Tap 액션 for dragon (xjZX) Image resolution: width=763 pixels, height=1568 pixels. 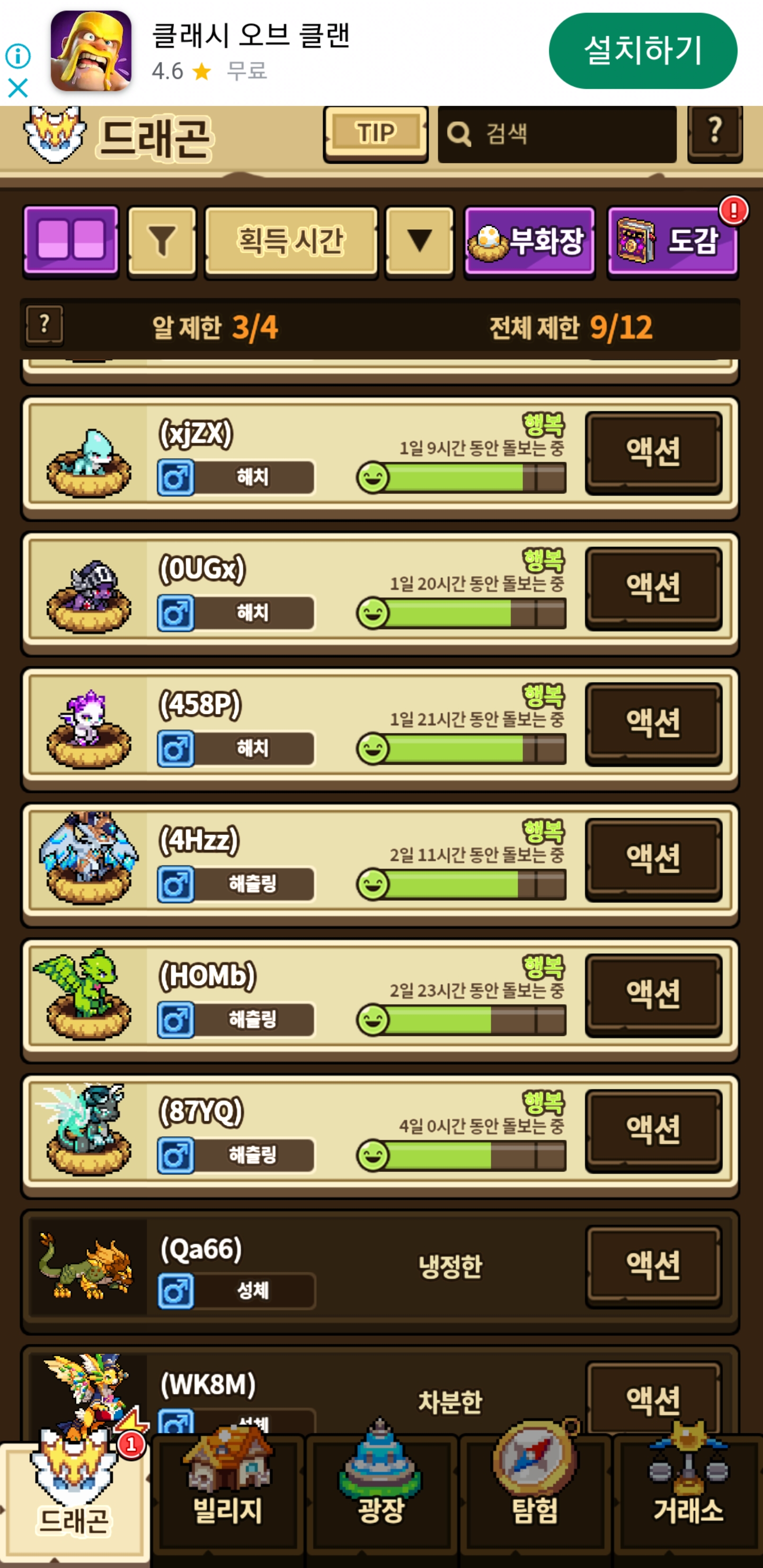click(653, 452)
